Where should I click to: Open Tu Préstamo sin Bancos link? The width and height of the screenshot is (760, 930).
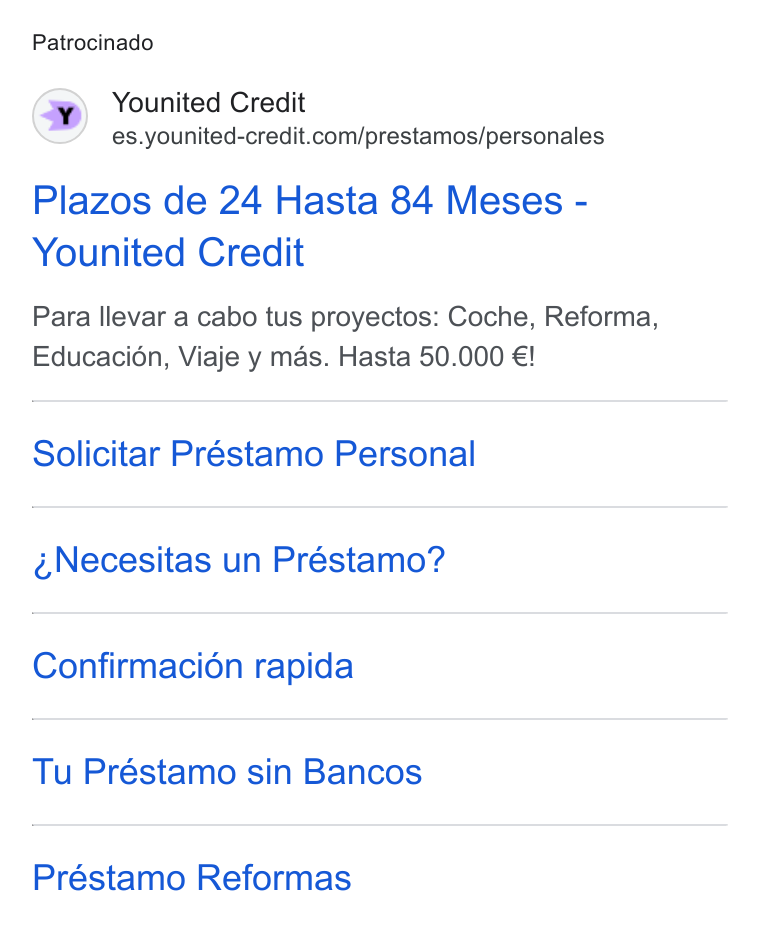point(227,772)
